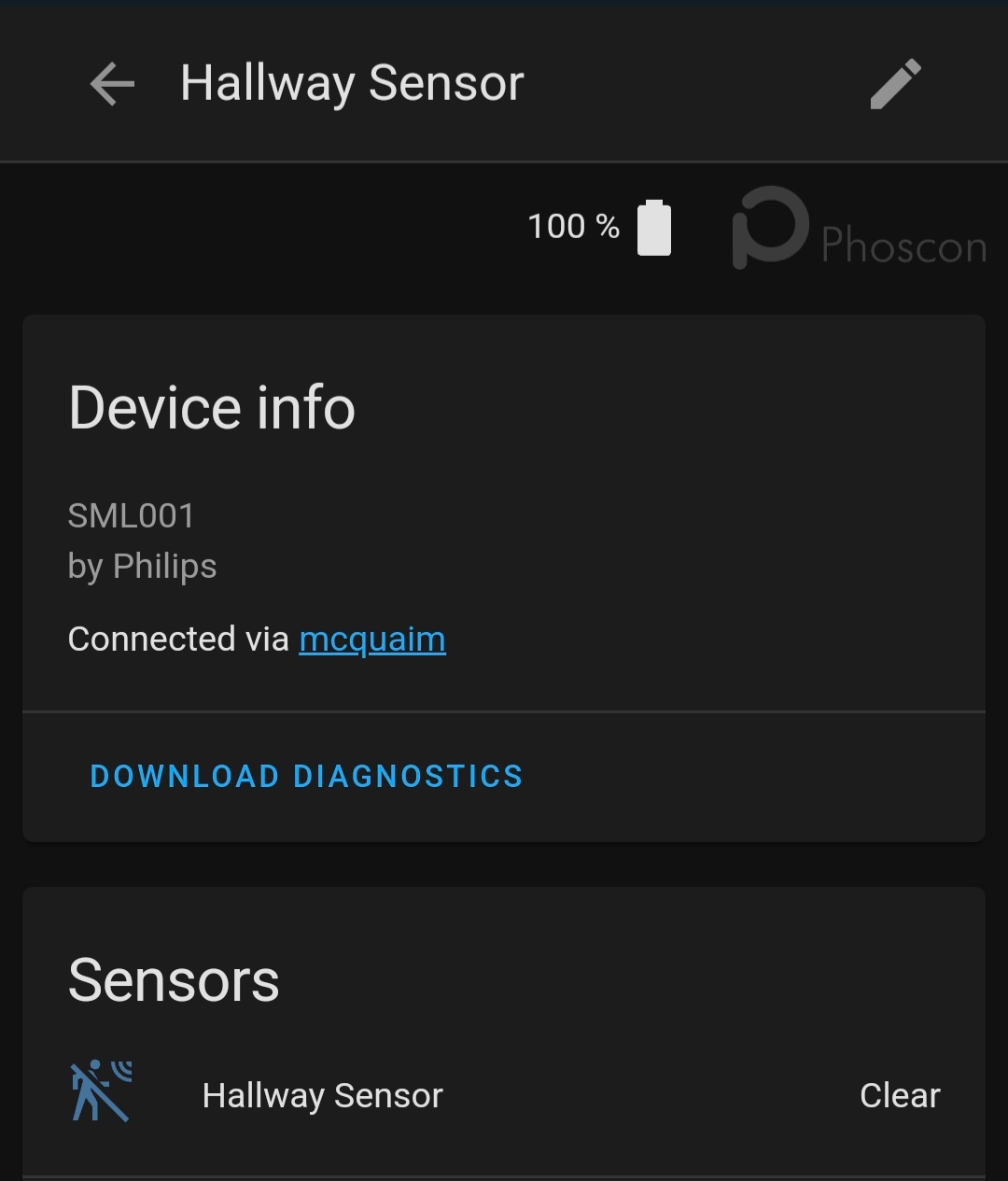
Task: Open the edit pencil for renaming the sensor
Action: [x=894, y=84]
